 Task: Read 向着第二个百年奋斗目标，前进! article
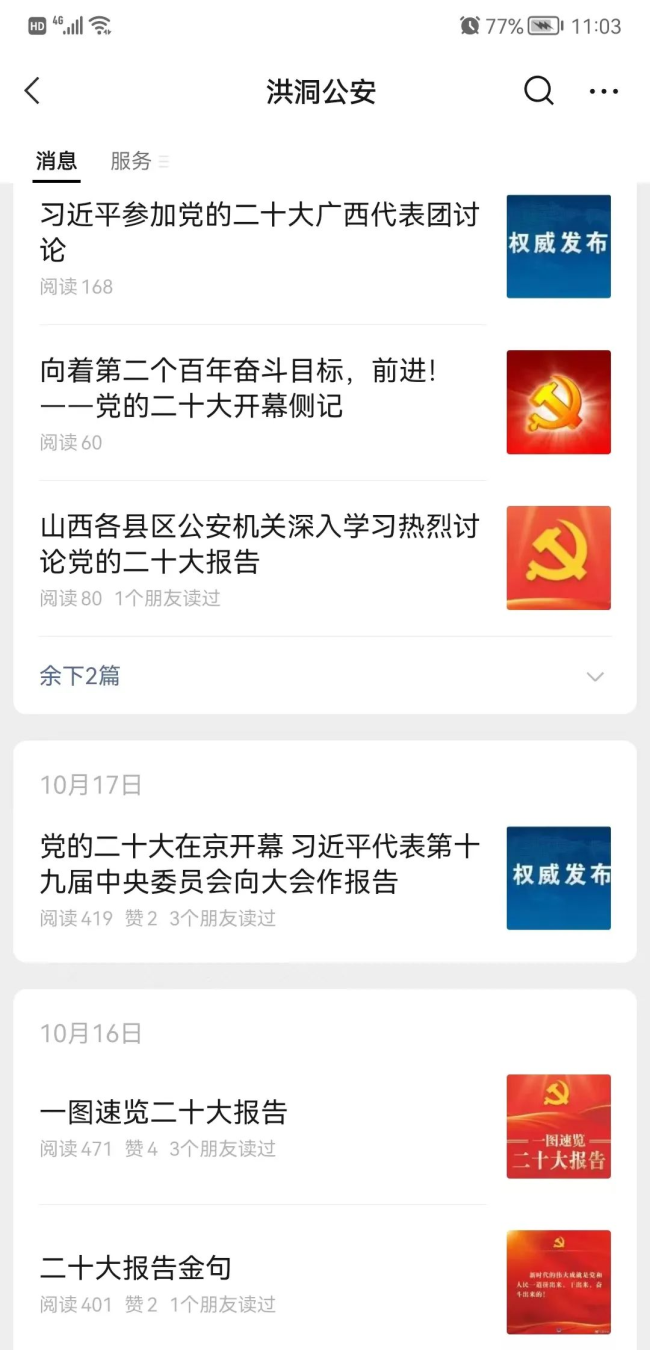240,388
